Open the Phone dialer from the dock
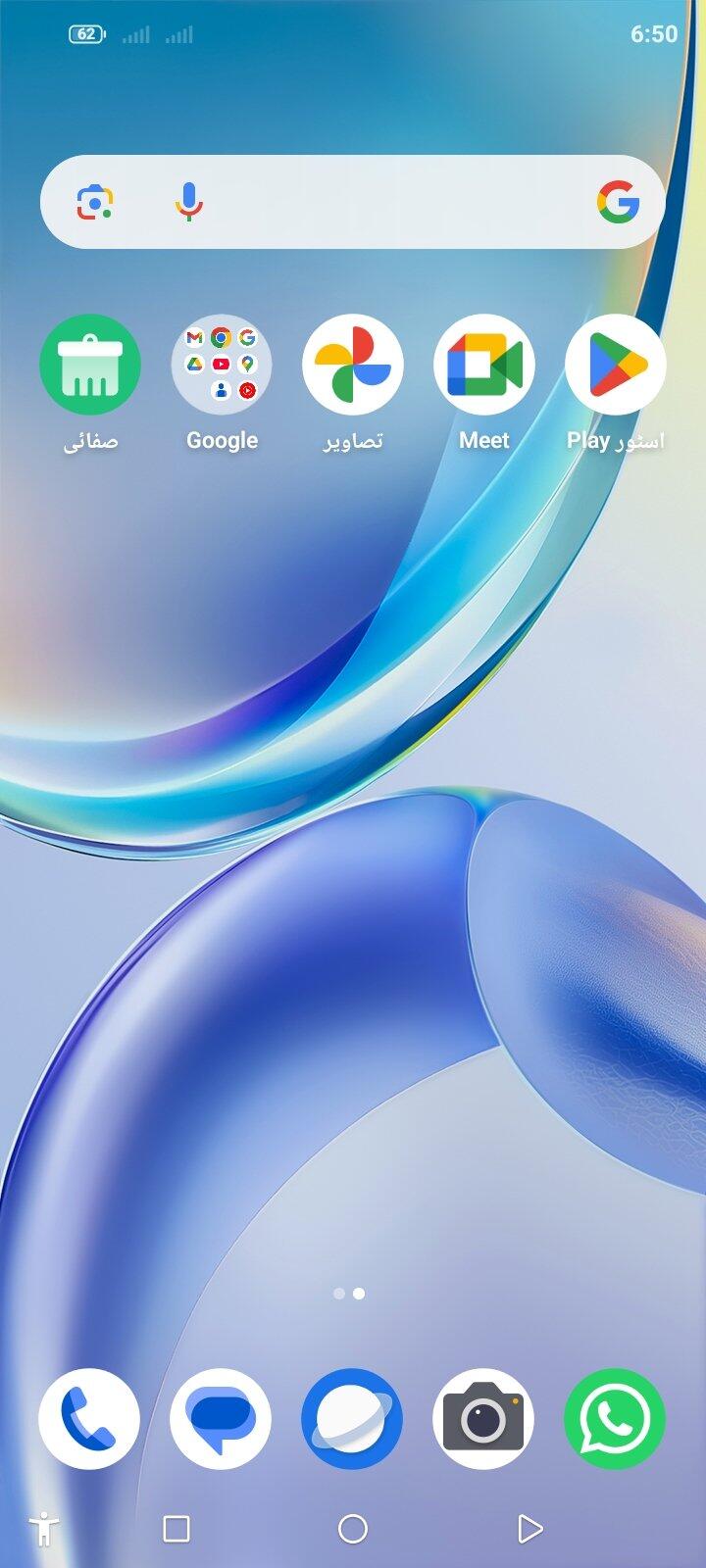Screen dimensions: 706x1568 click(89, 1418)
